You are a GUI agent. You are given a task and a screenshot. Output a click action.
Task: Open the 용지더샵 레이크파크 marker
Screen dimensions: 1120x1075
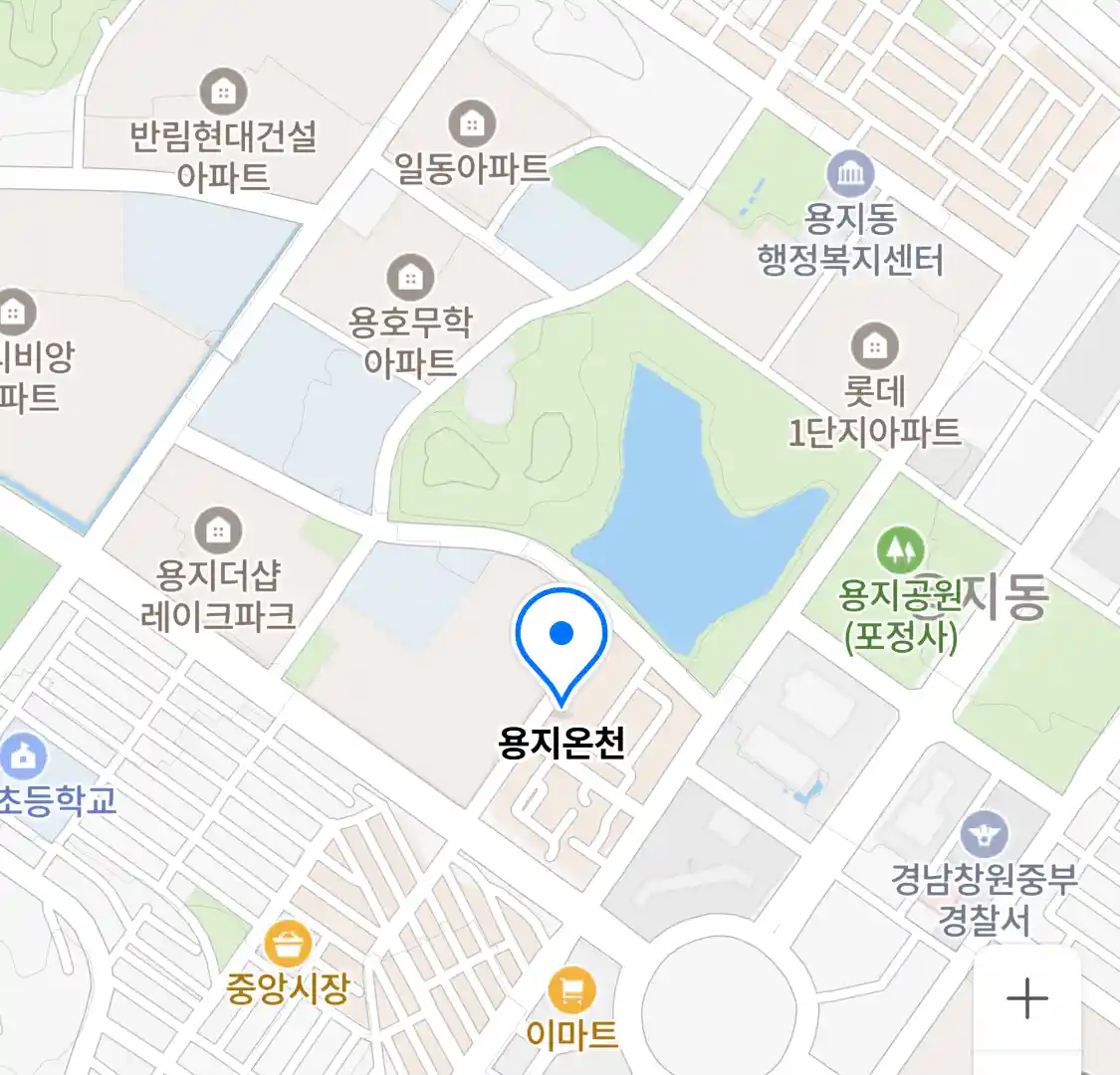tap(218, 531)
